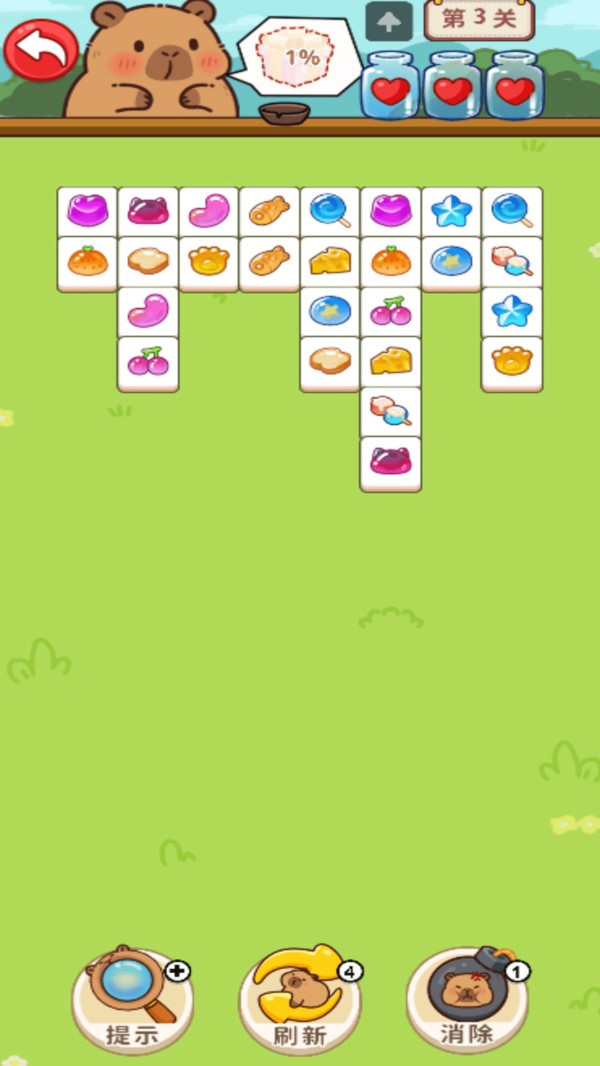Image resolution: width=600 pixels, height=1066 pixels.
Task: Tap the paw cookie tile under the blue star
Action: (512, 364)
